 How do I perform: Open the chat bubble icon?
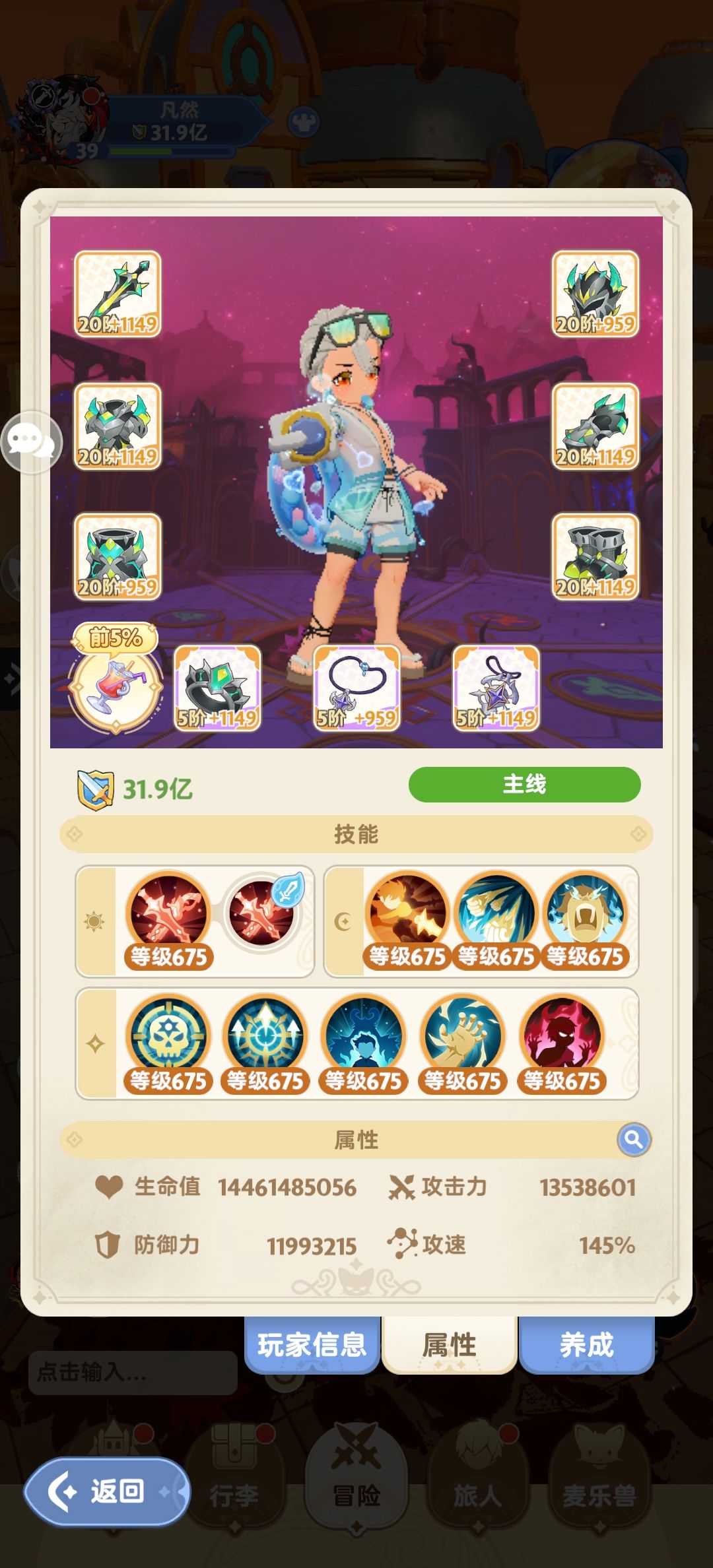click(31, 441)
